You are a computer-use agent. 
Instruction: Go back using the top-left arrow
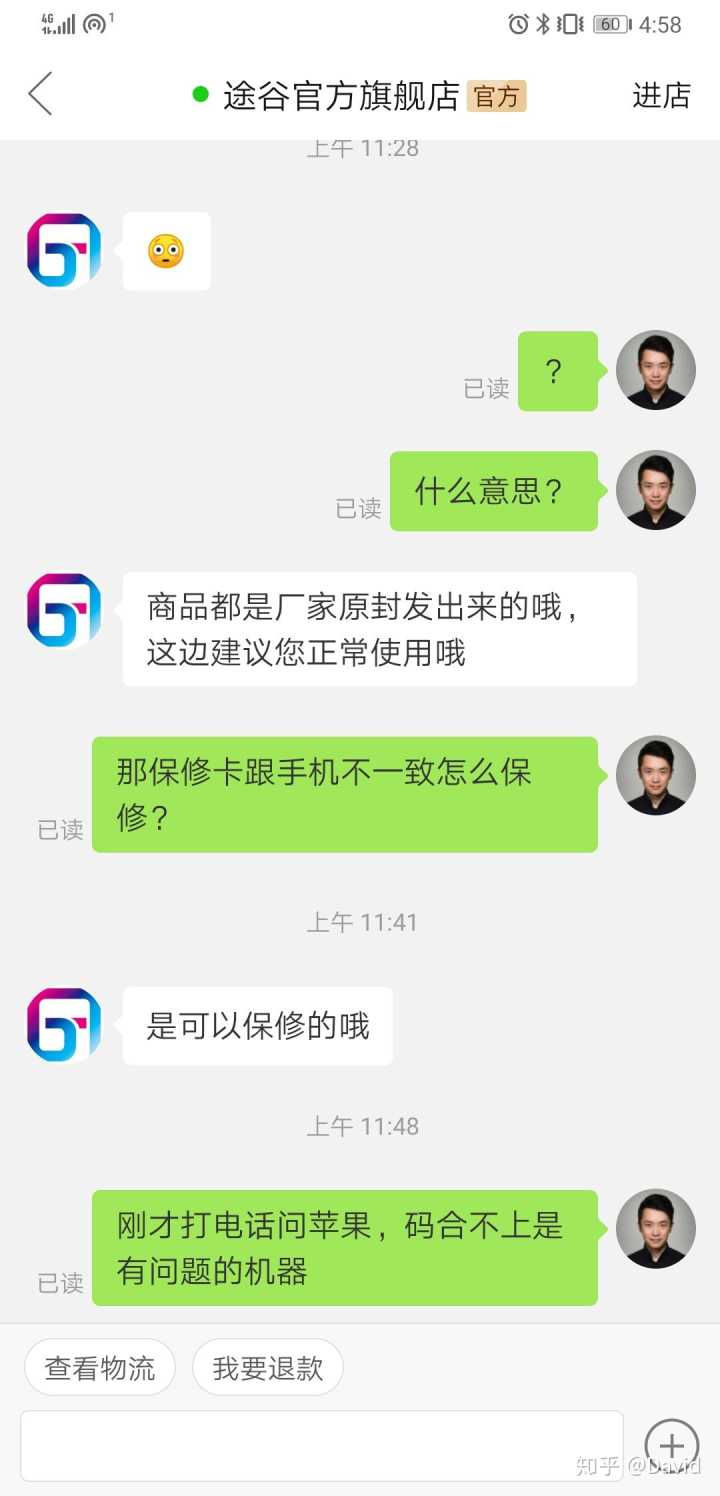pos(40,94)
